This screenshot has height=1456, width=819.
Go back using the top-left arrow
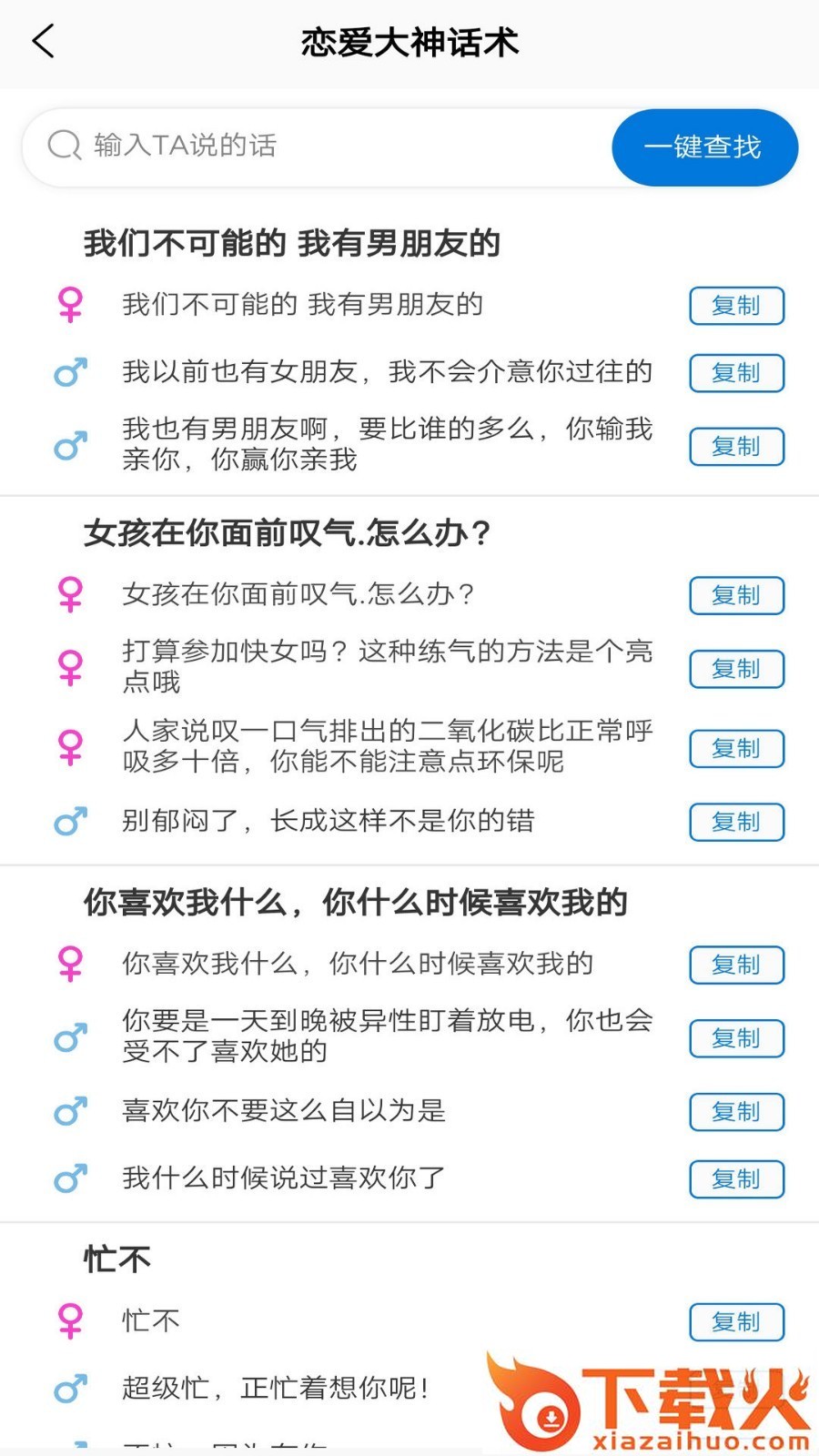pos(44,42)
